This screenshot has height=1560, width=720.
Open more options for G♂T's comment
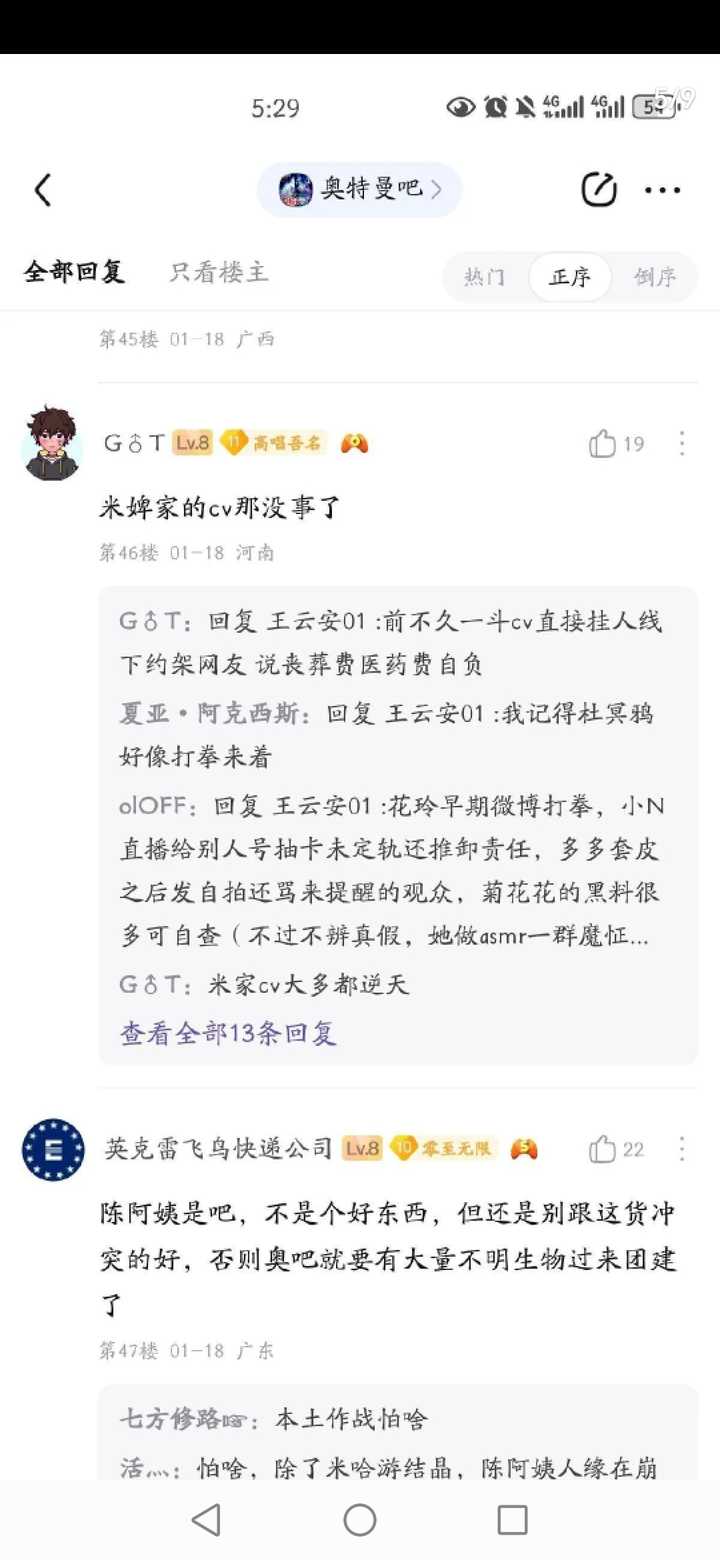pyautogui.click(x=682, y=444)
